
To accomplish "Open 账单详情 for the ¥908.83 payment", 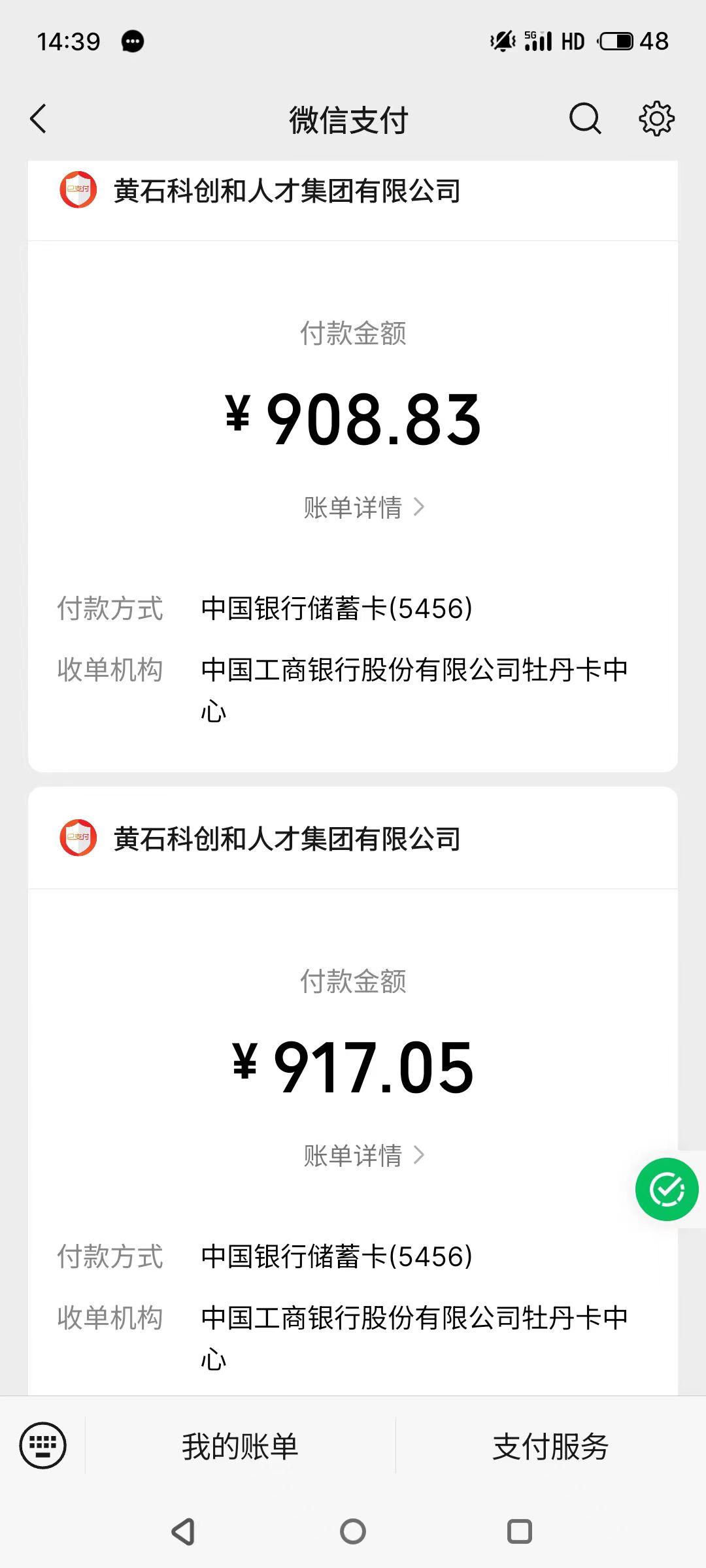I will 363,508.
